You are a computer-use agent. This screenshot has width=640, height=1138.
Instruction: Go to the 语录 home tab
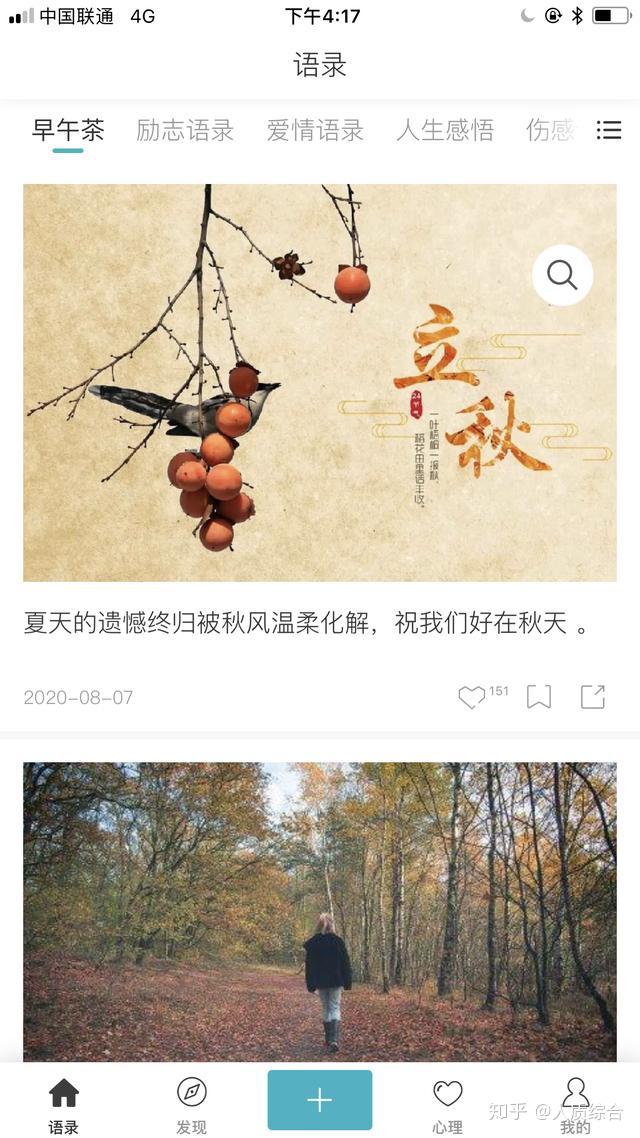(x=64, y=1104)
